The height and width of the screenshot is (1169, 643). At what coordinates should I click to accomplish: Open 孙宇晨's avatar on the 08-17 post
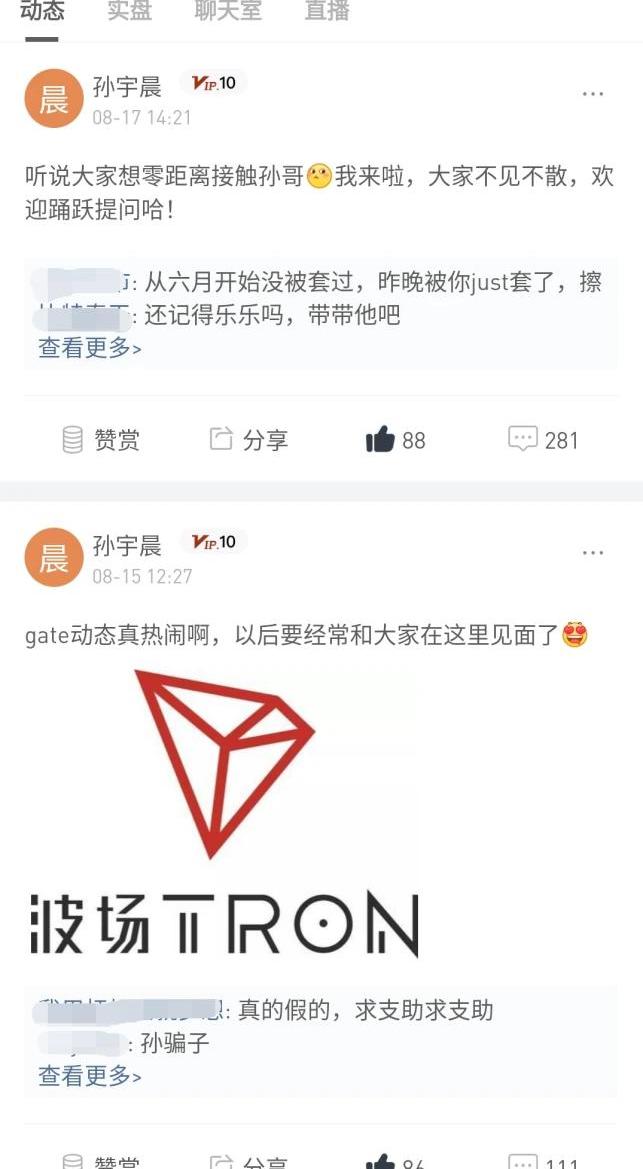pyautogui.click(x=53, y=99)
